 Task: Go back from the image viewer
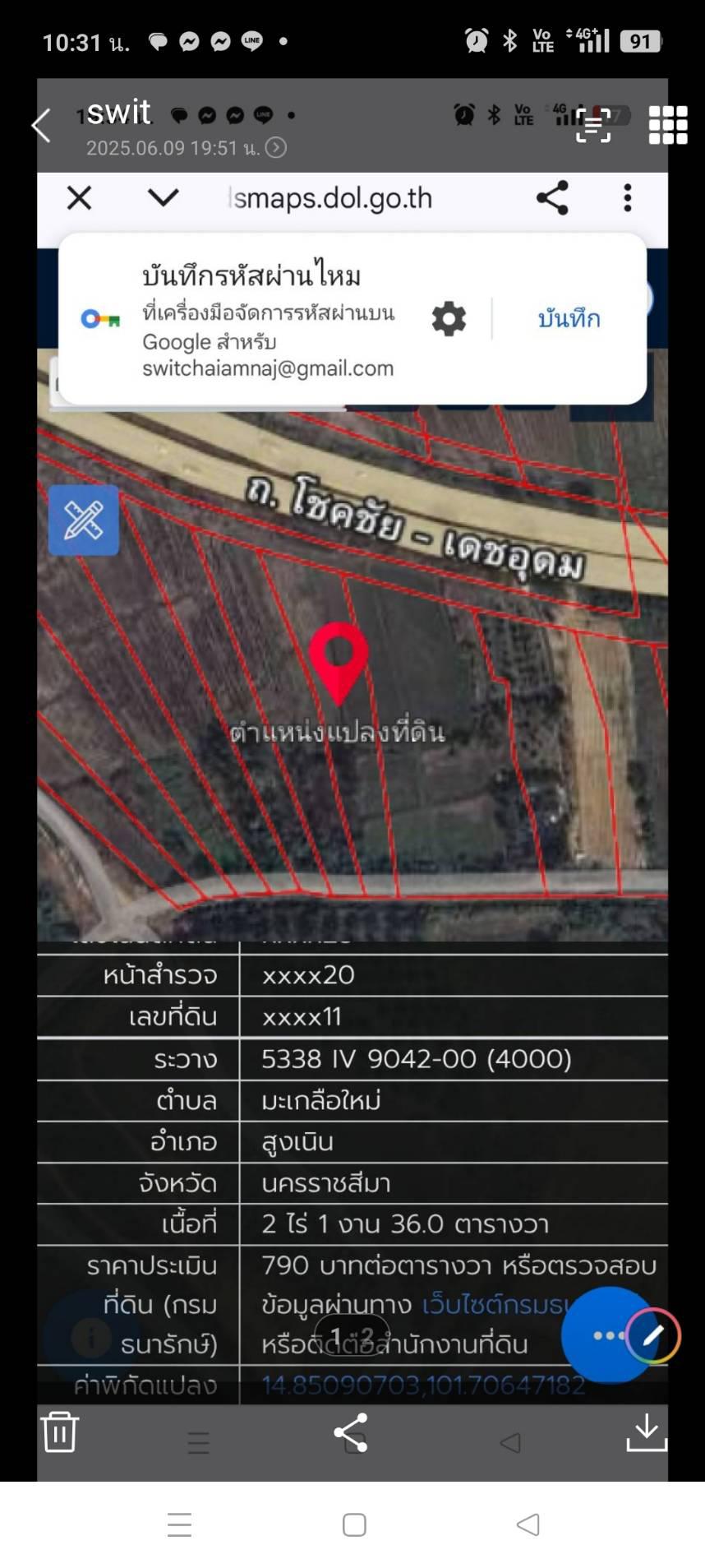tap(41, 126)
